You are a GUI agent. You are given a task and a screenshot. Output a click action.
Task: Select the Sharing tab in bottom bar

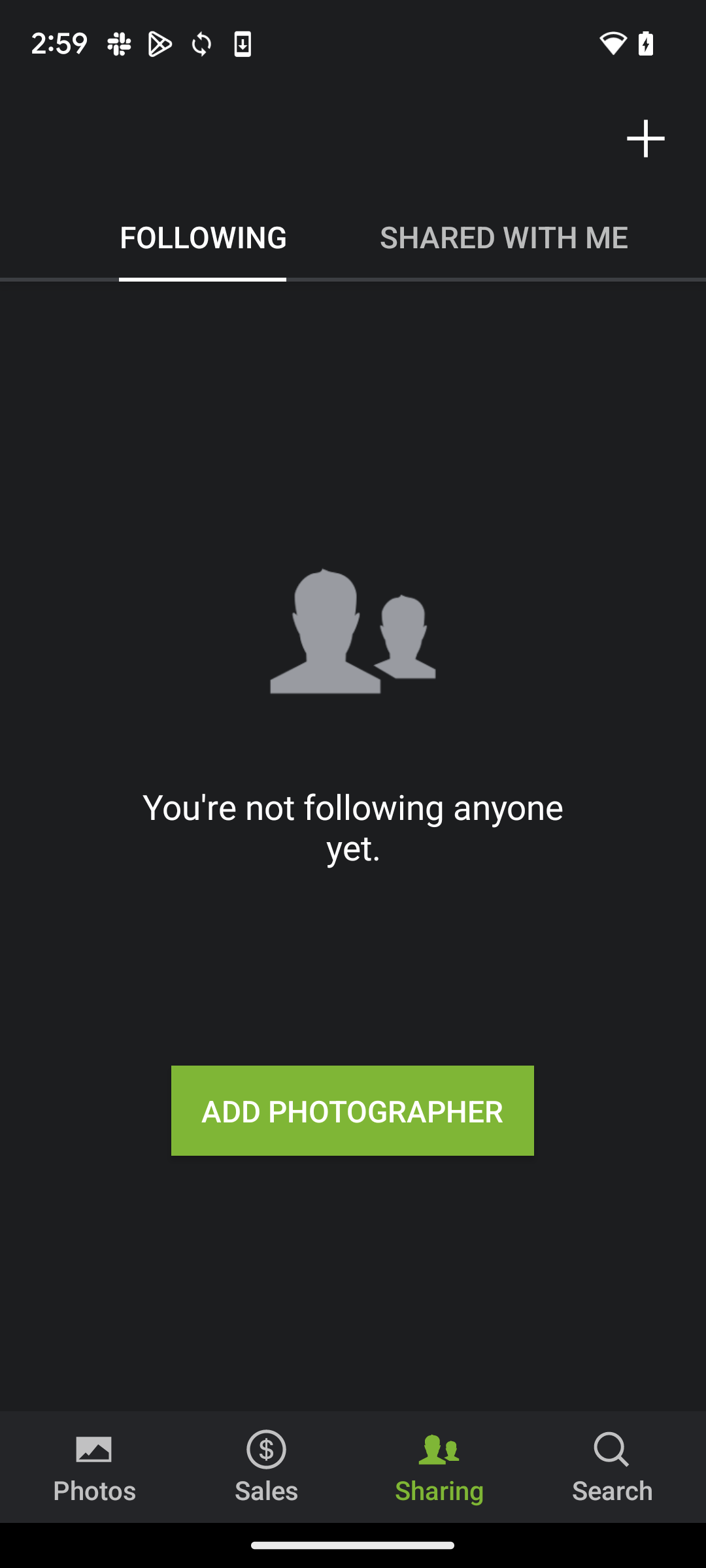coord(439,1467)
